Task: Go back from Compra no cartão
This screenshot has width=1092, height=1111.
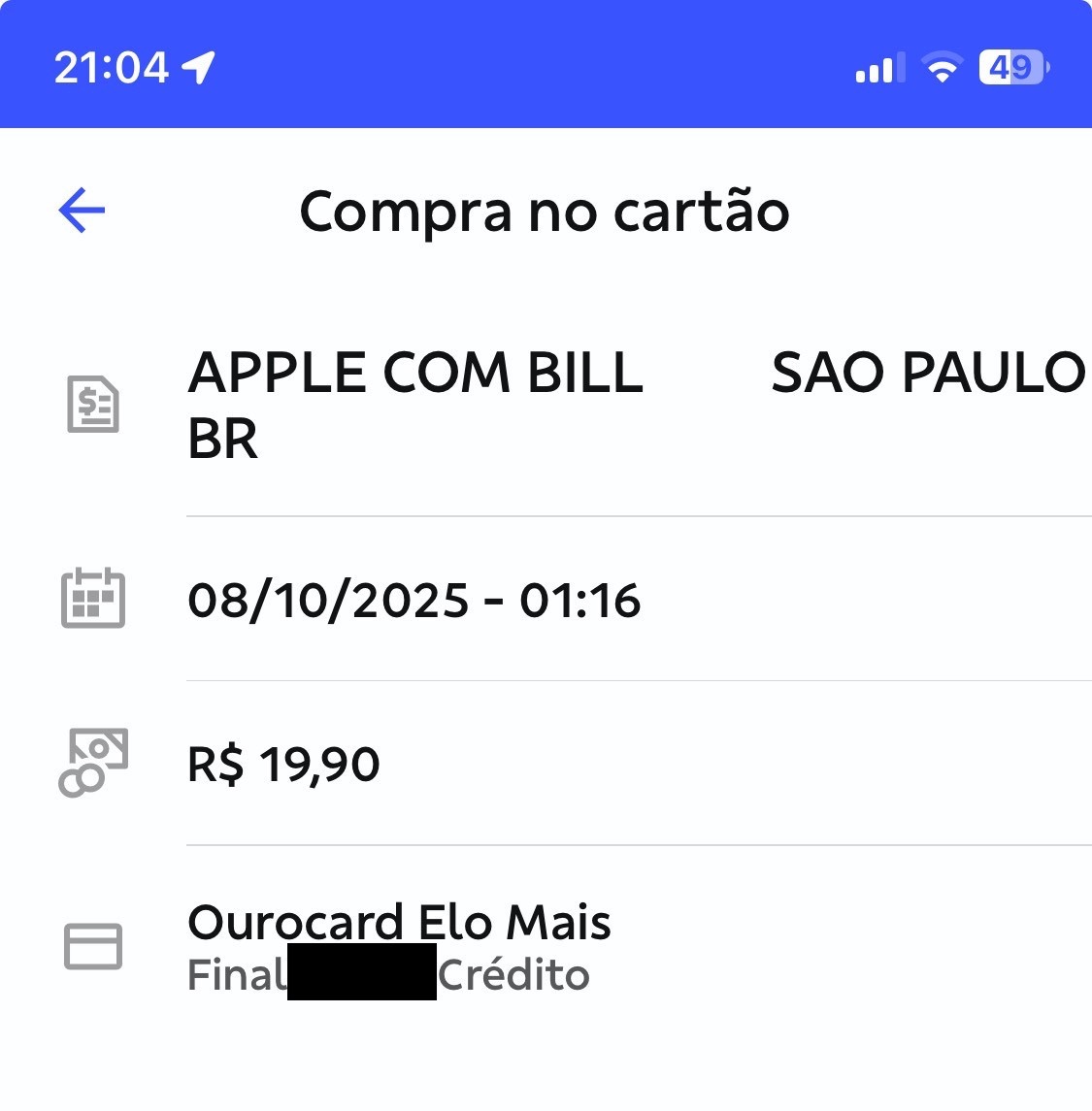Action: pos(82,211)
